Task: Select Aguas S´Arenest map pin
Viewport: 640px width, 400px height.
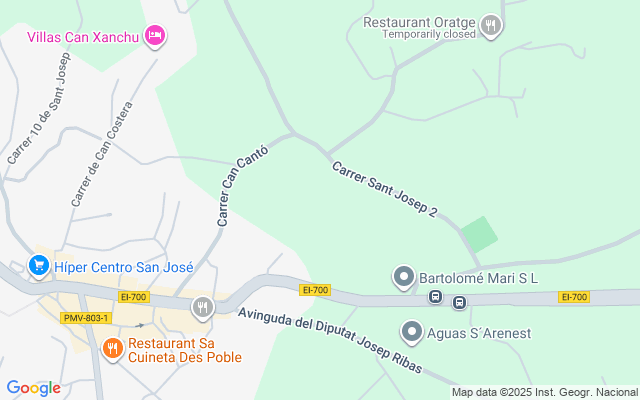Action: pos(412,332)
